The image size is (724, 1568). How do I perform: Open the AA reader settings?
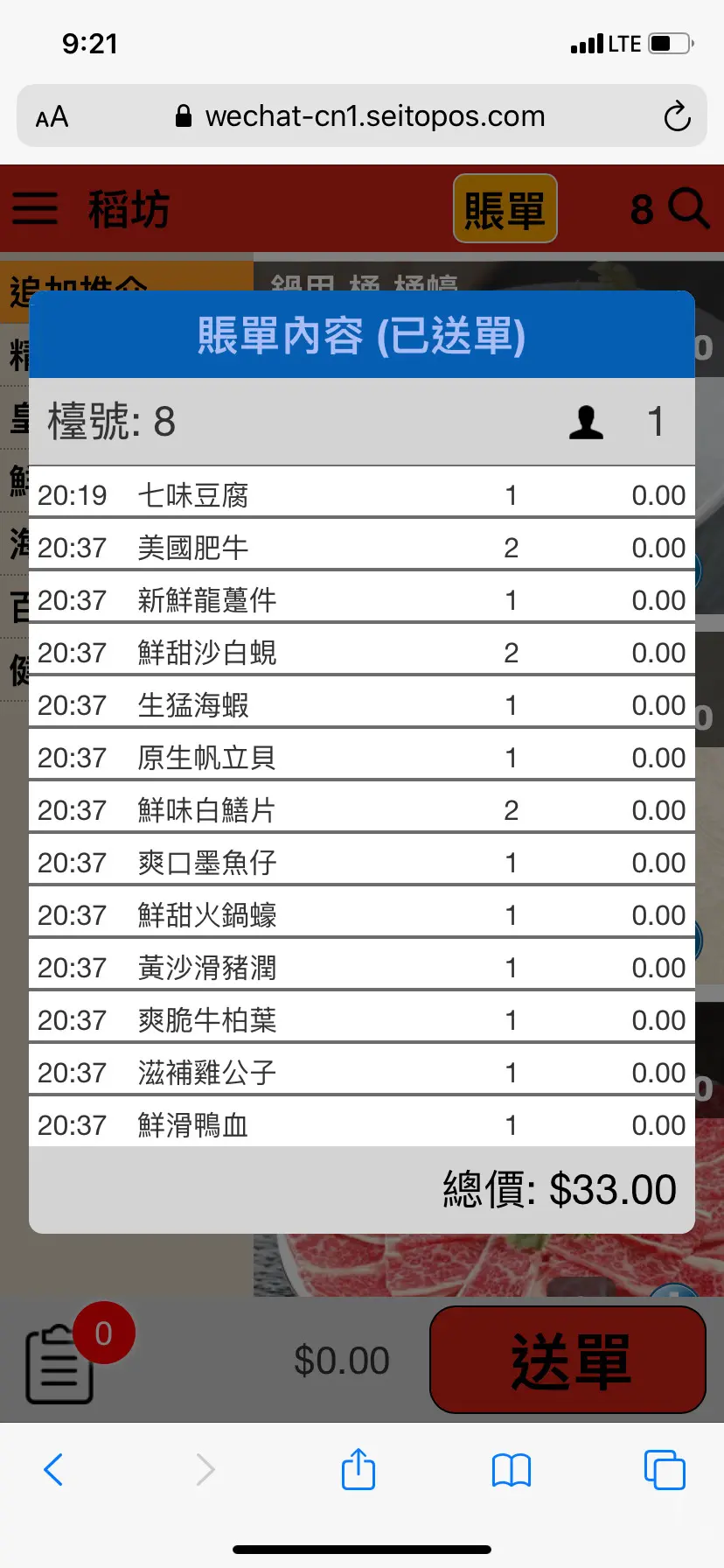[52, 116]
